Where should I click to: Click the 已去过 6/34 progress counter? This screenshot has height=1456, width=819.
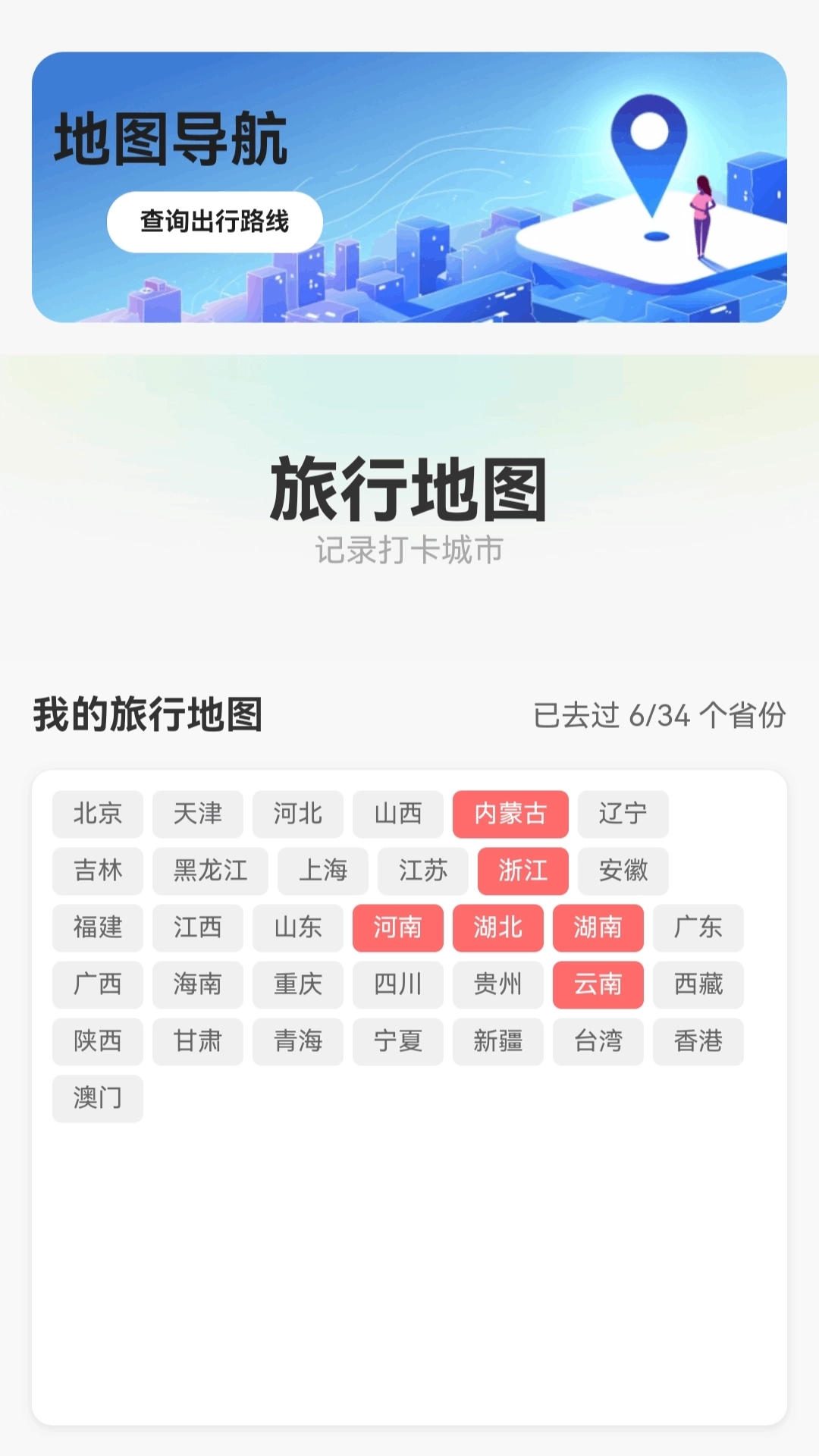(661, 713)
